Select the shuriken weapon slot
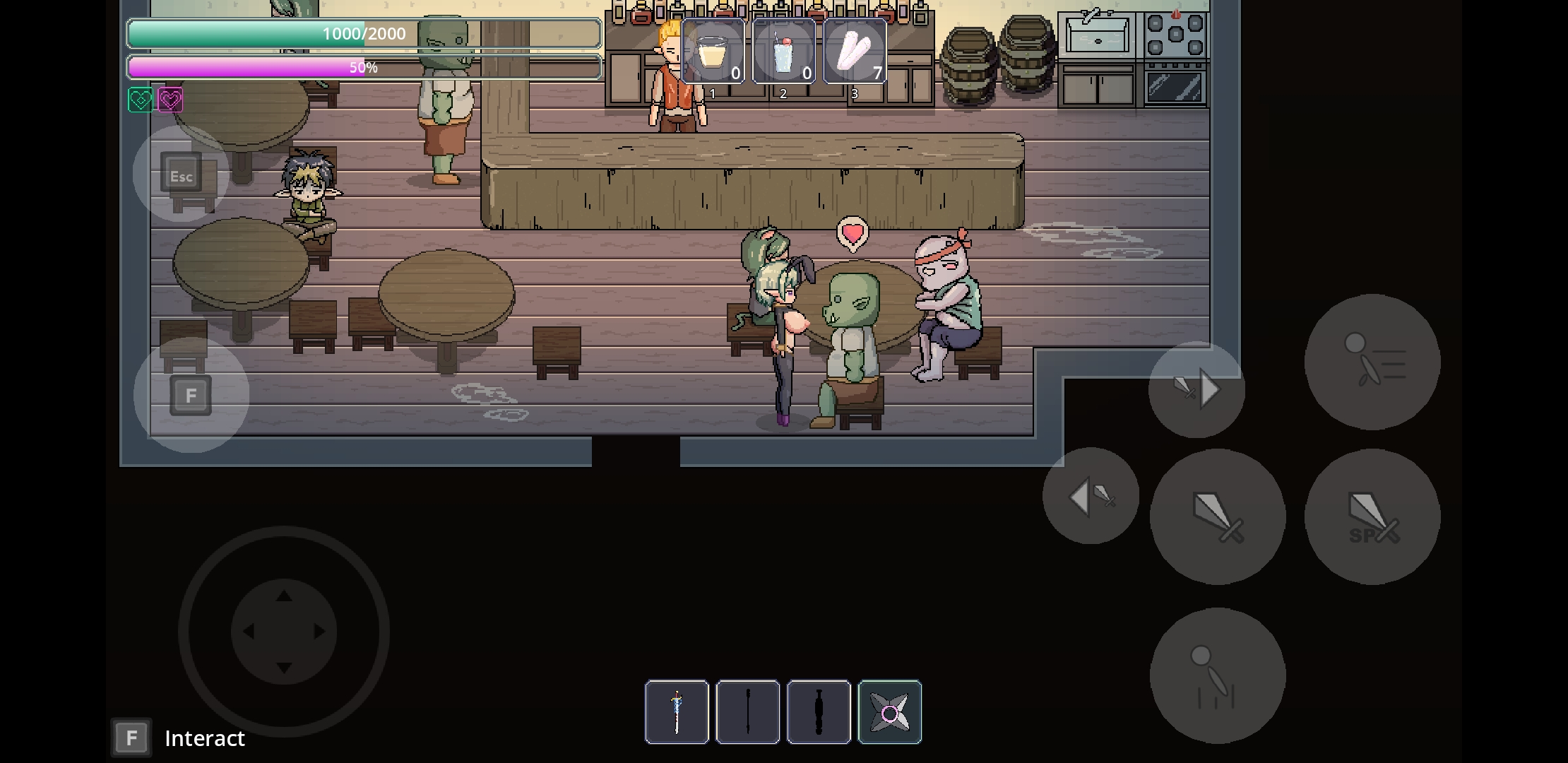The width and height of the screenshot is (1568, 763). 890,712
